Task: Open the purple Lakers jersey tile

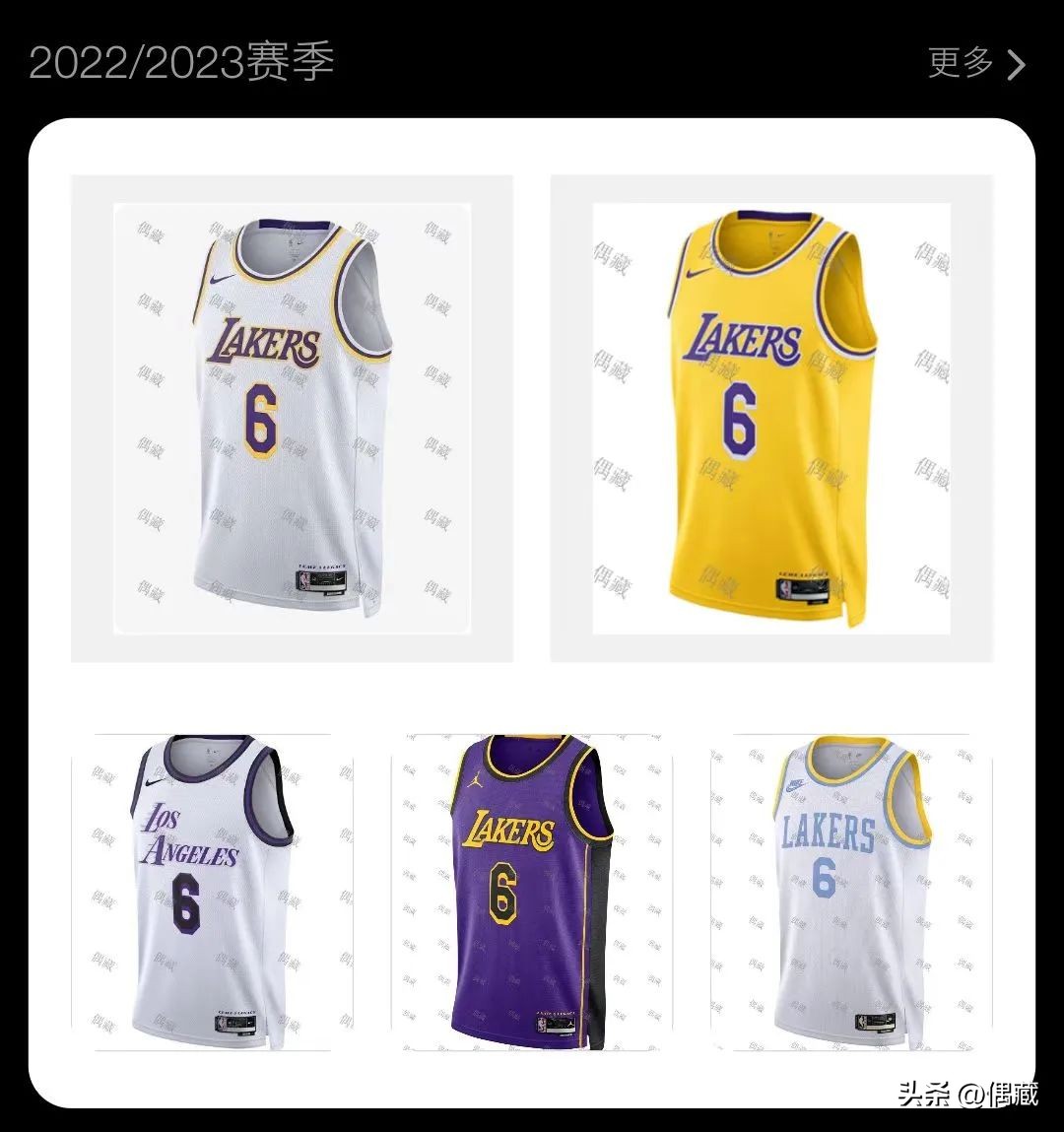Action: (532, 892)
